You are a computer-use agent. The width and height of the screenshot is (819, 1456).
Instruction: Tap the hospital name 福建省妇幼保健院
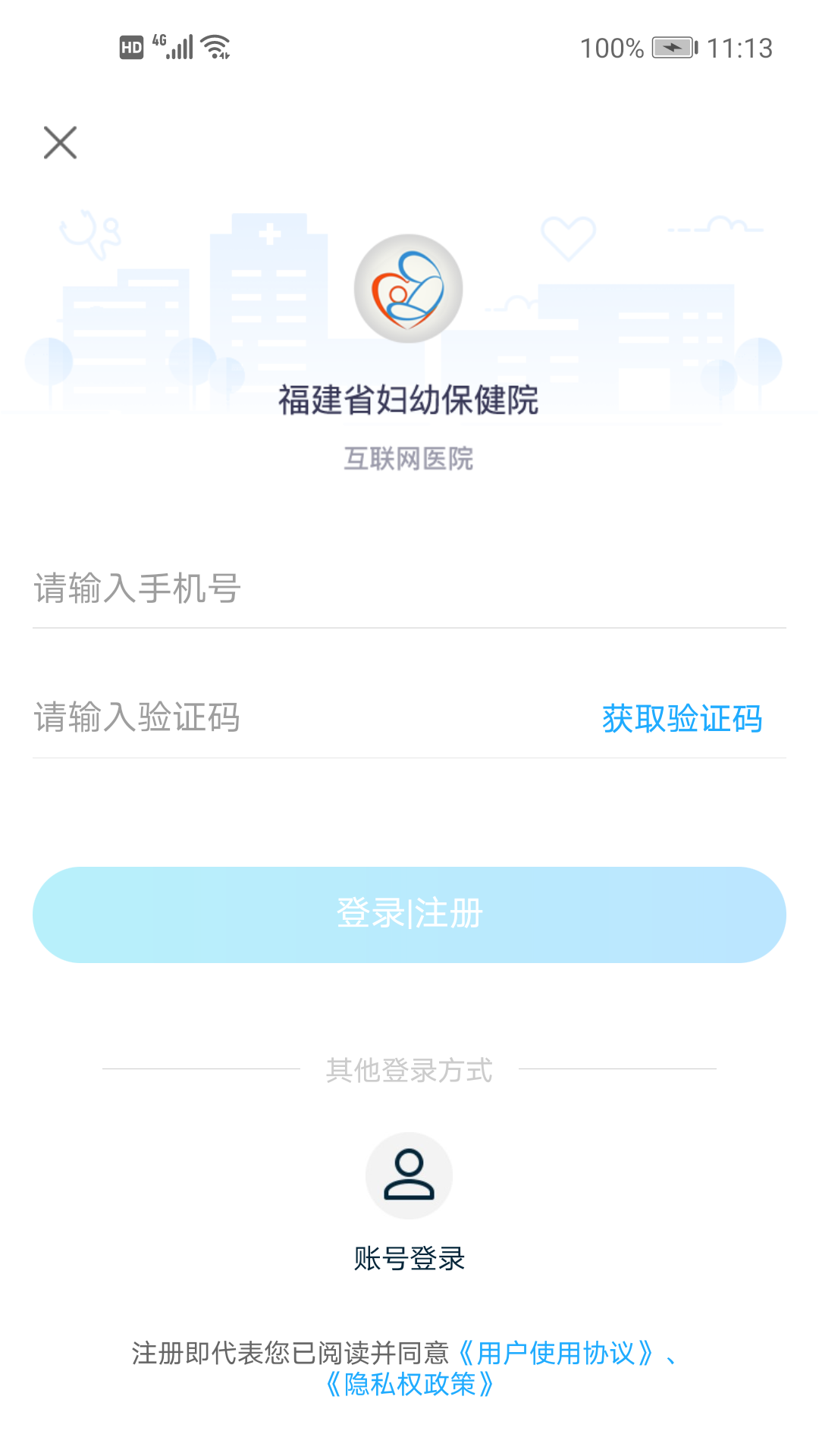(408, 401)
